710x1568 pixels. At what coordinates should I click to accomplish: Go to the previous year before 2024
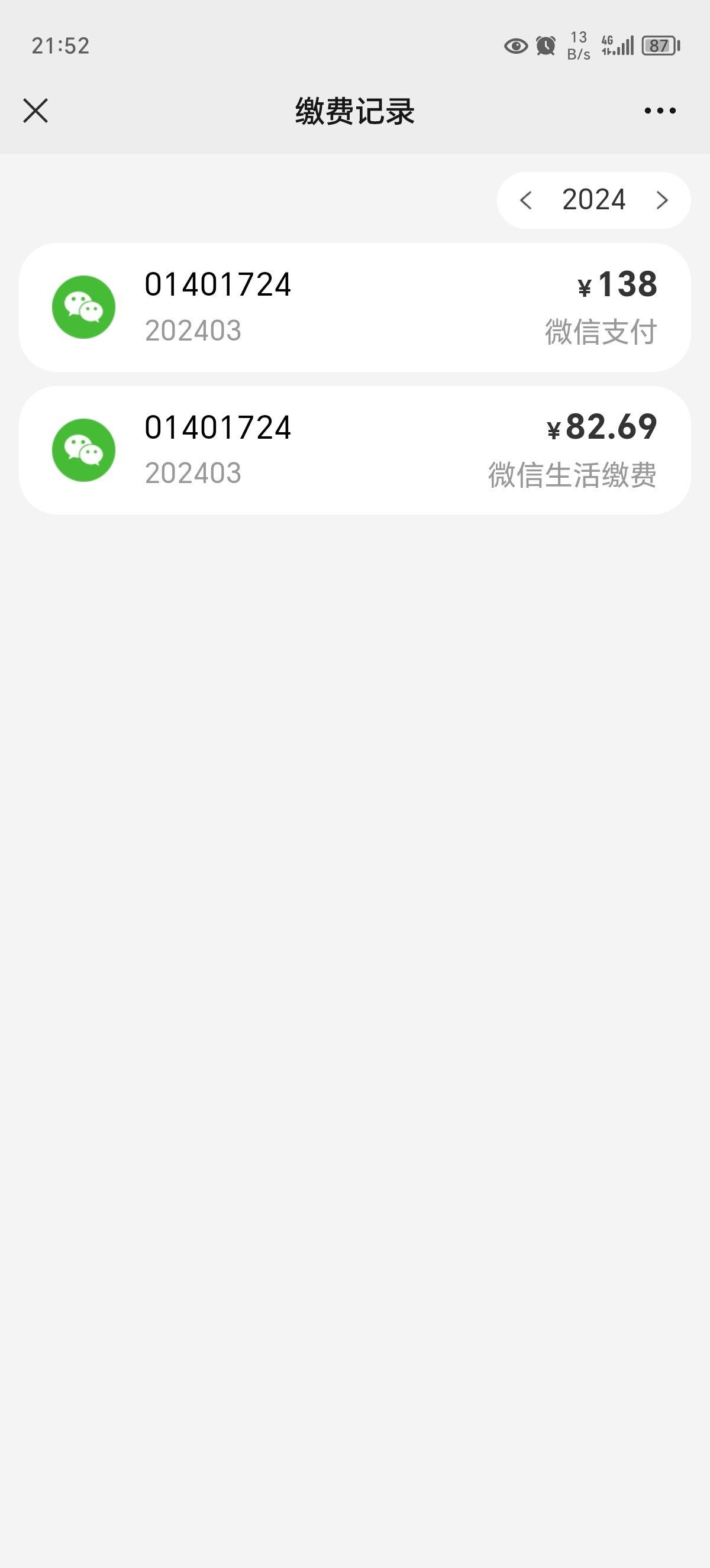[x=526, y=200]
